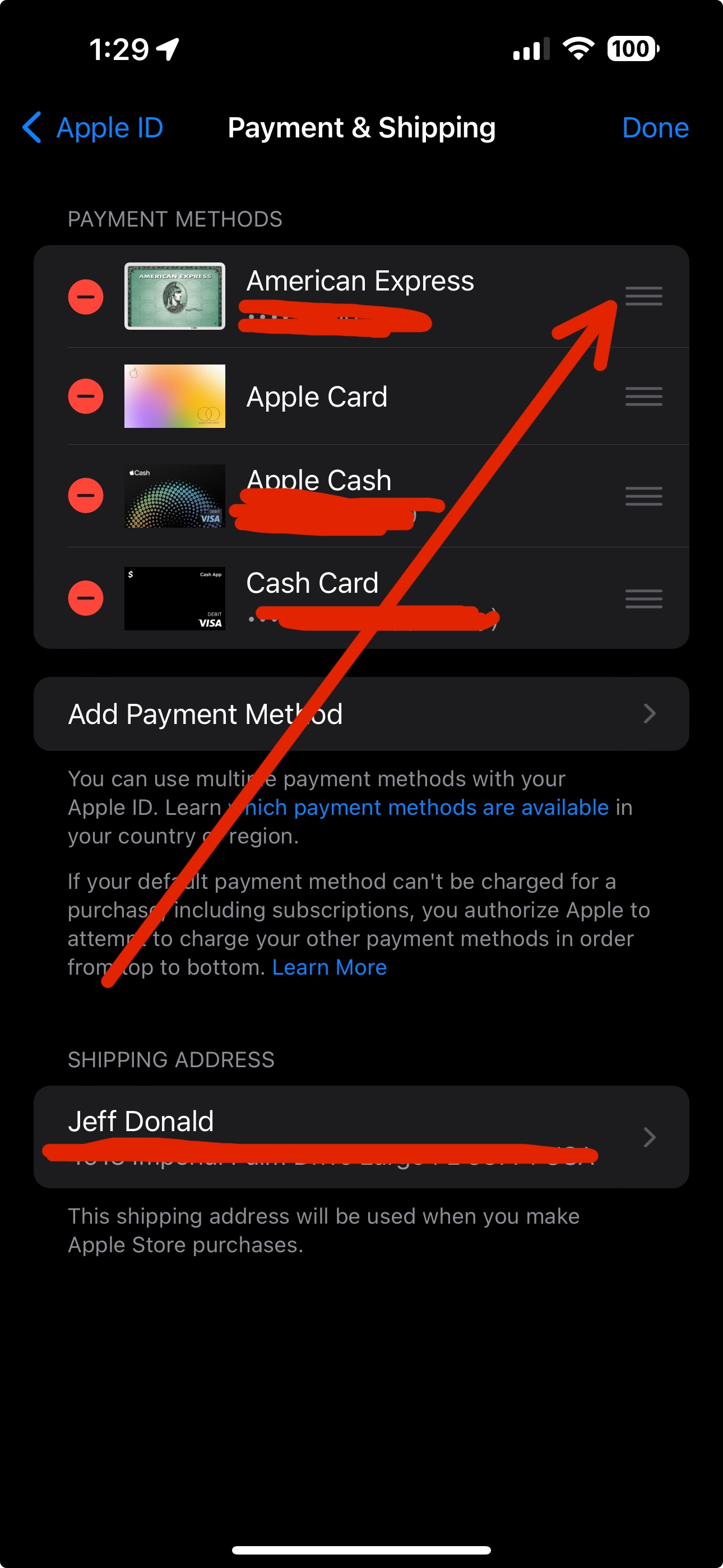The height and width of the screenshot is (1568, 723).
Task: Remove the Apple Card payment method
Action: coord(86,396)
